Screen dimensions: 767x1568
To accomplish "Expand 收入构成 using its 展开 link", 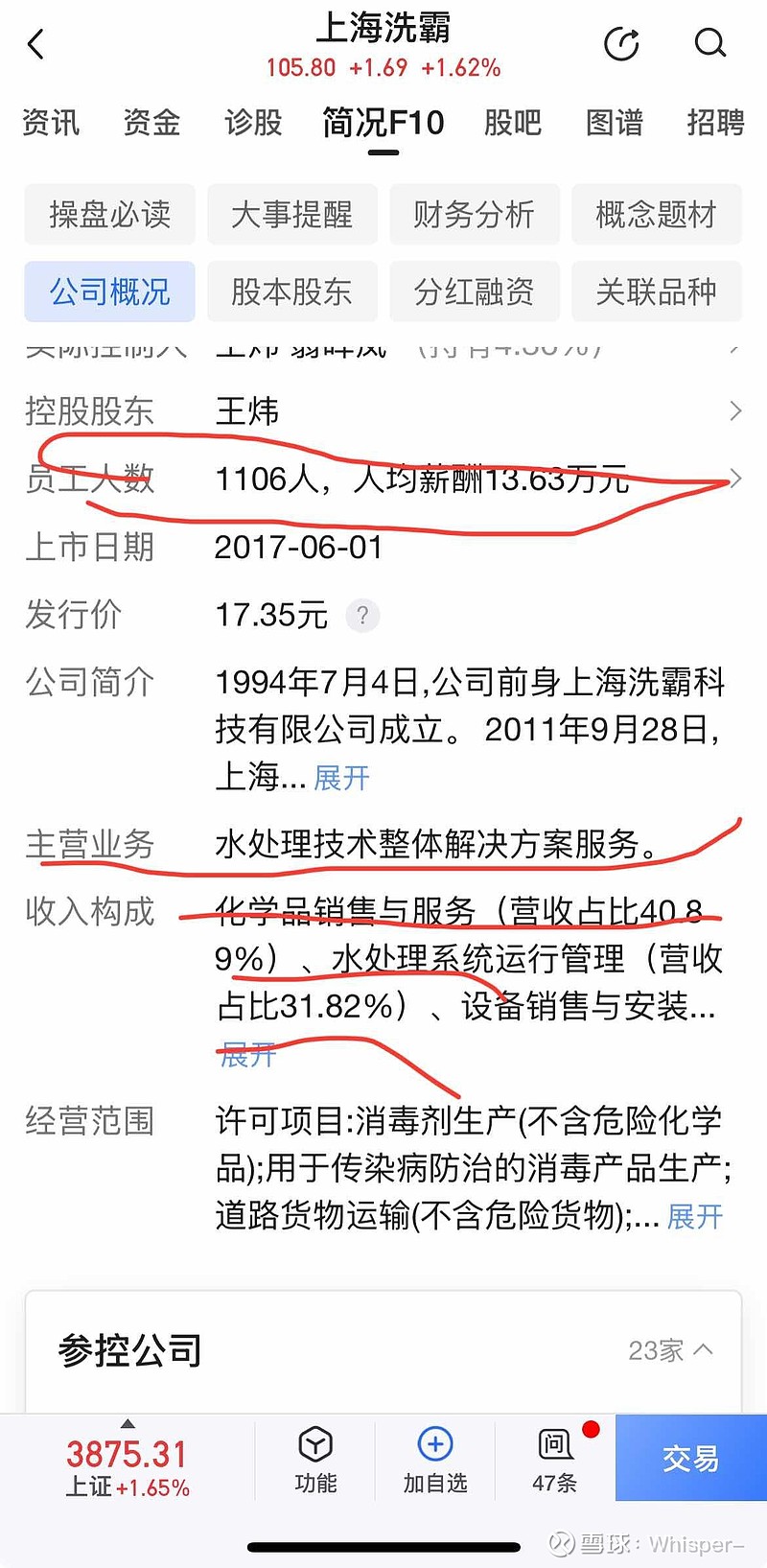I will [246, 1053].
